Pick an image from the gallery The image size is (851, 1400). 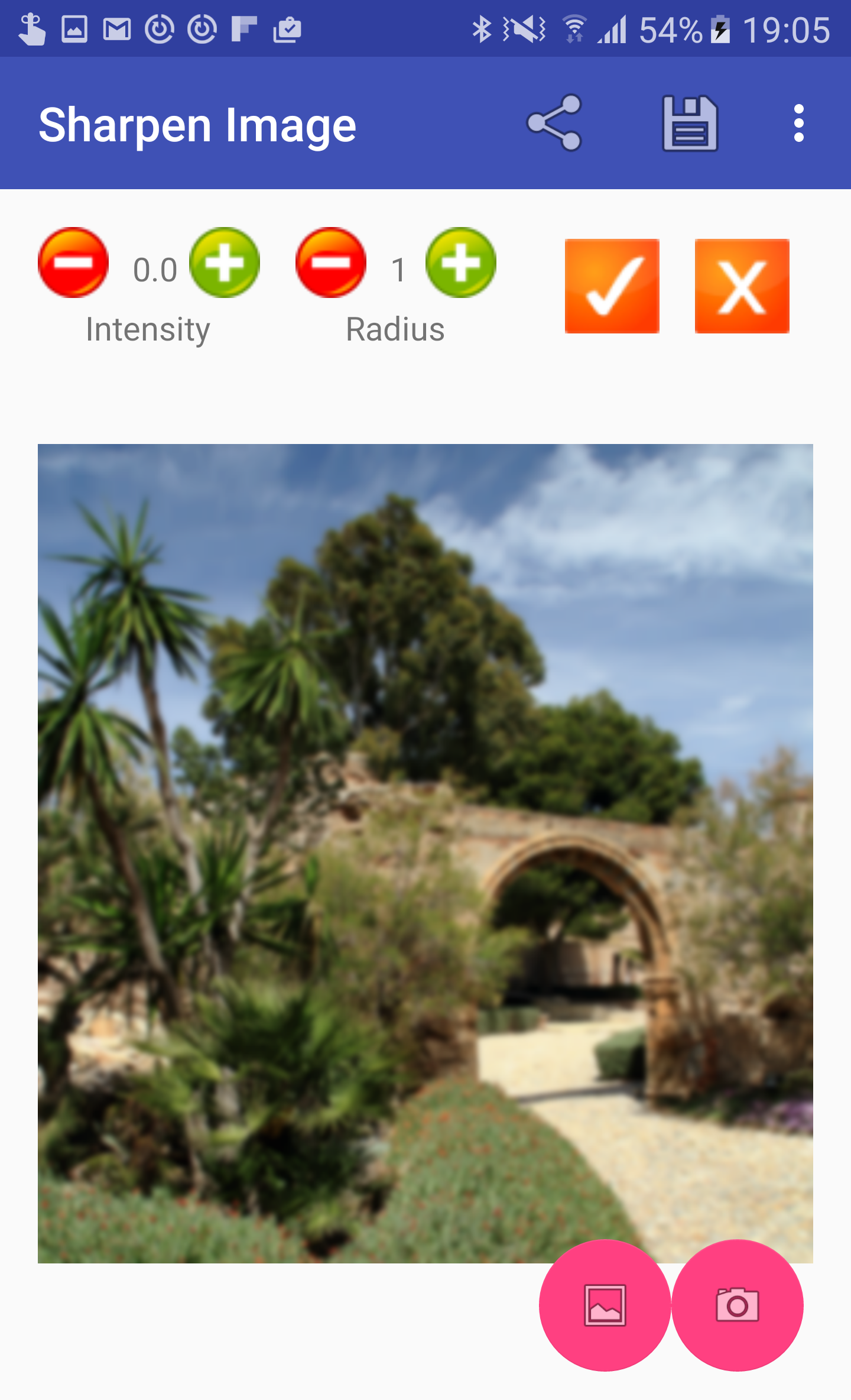point(605,1305)
